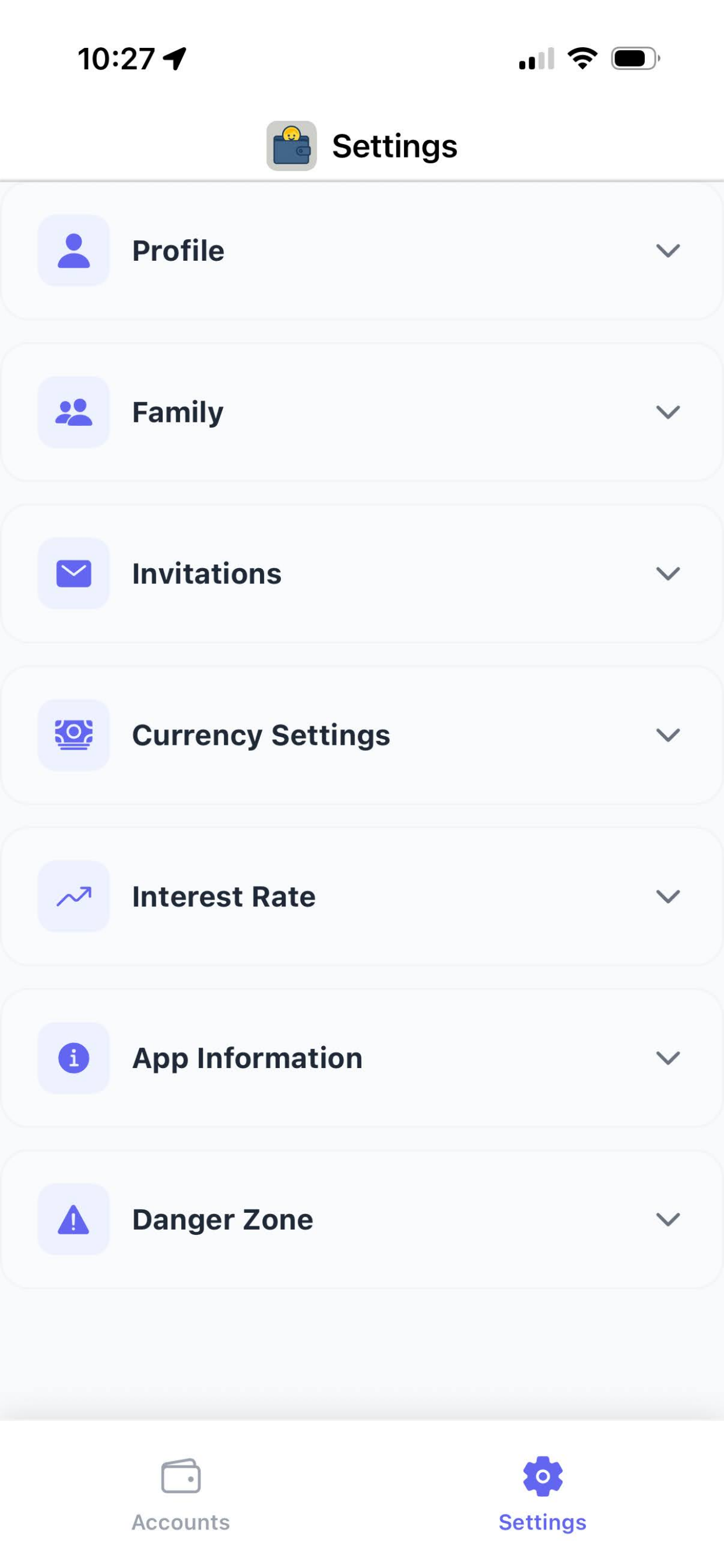Click the Currency Settings money icon
The image size is (724, 1568).
click(72, 734)
